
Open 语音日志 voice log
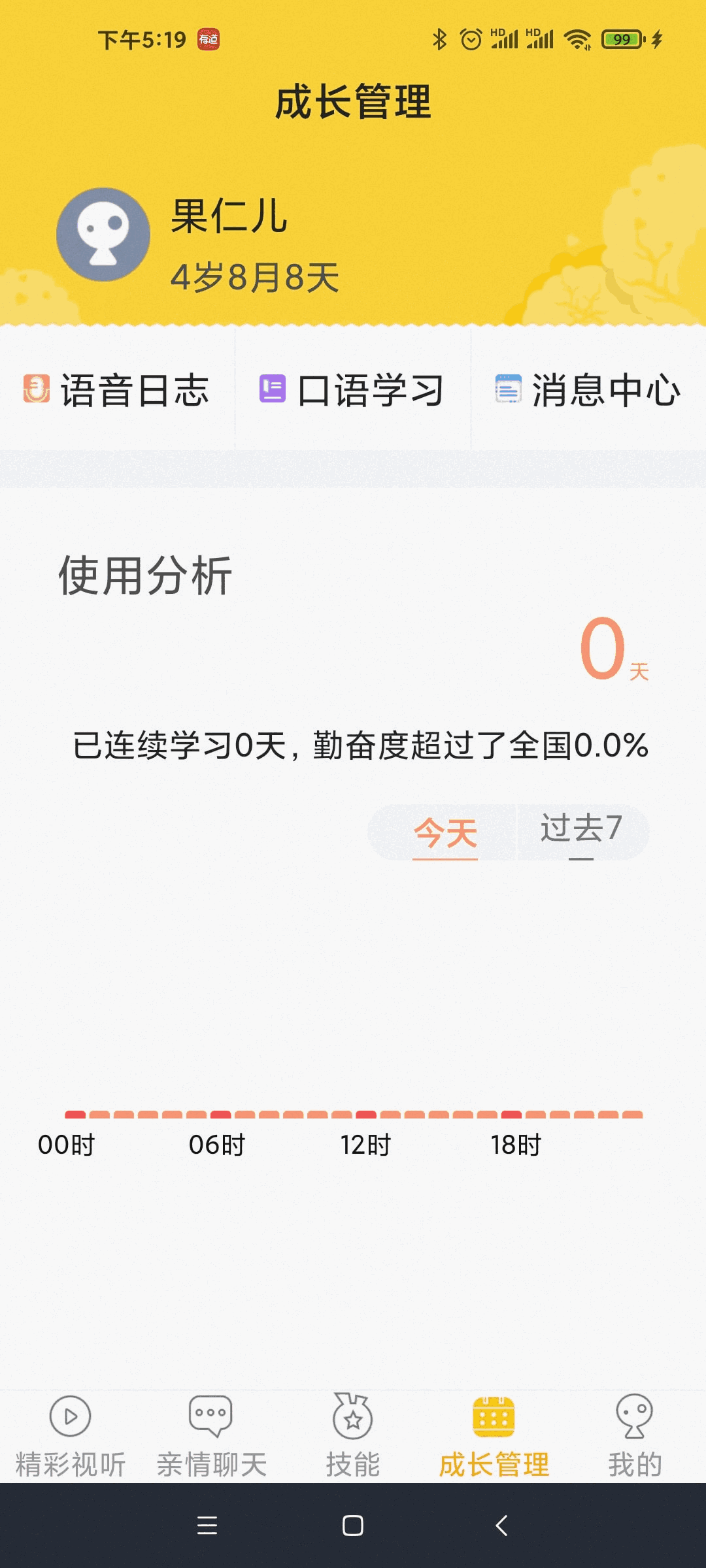coord(117,390)
